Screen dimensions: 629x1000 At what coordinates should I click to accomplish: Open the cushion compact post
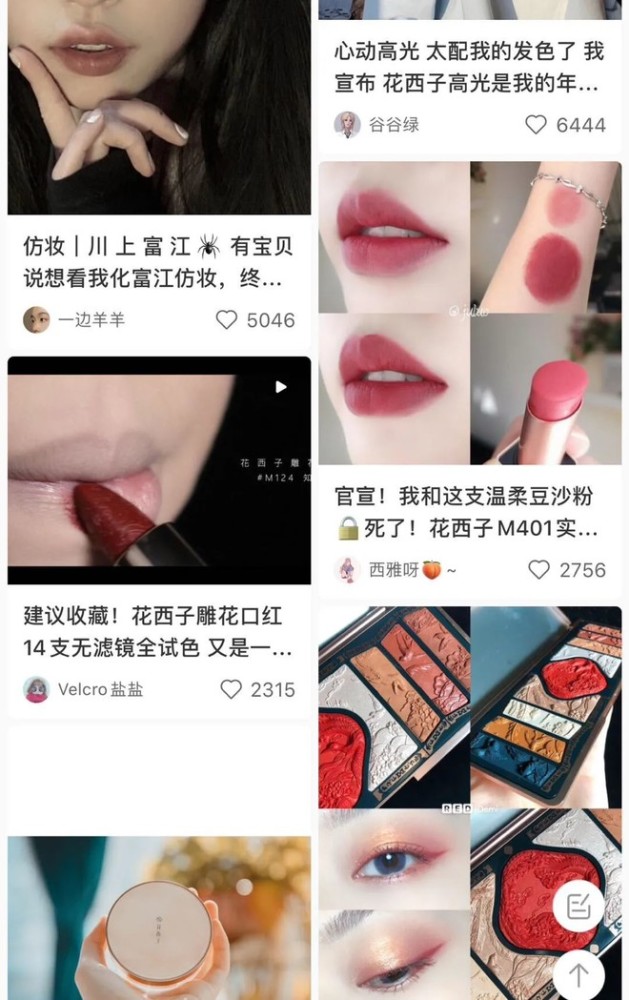point(159,915)
